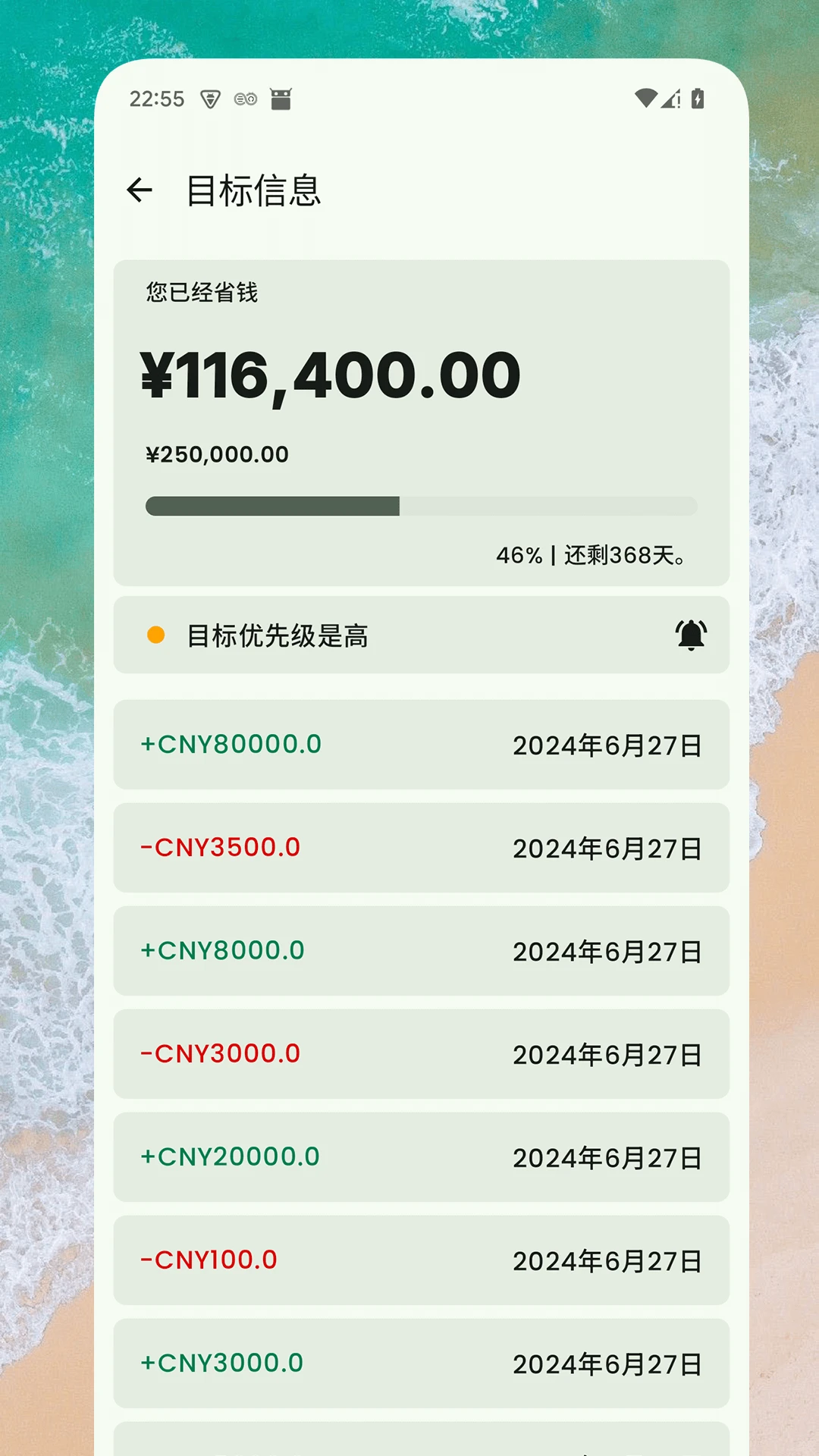Tap the back arrow to exit 目标信息

click(x=140, y=189)
